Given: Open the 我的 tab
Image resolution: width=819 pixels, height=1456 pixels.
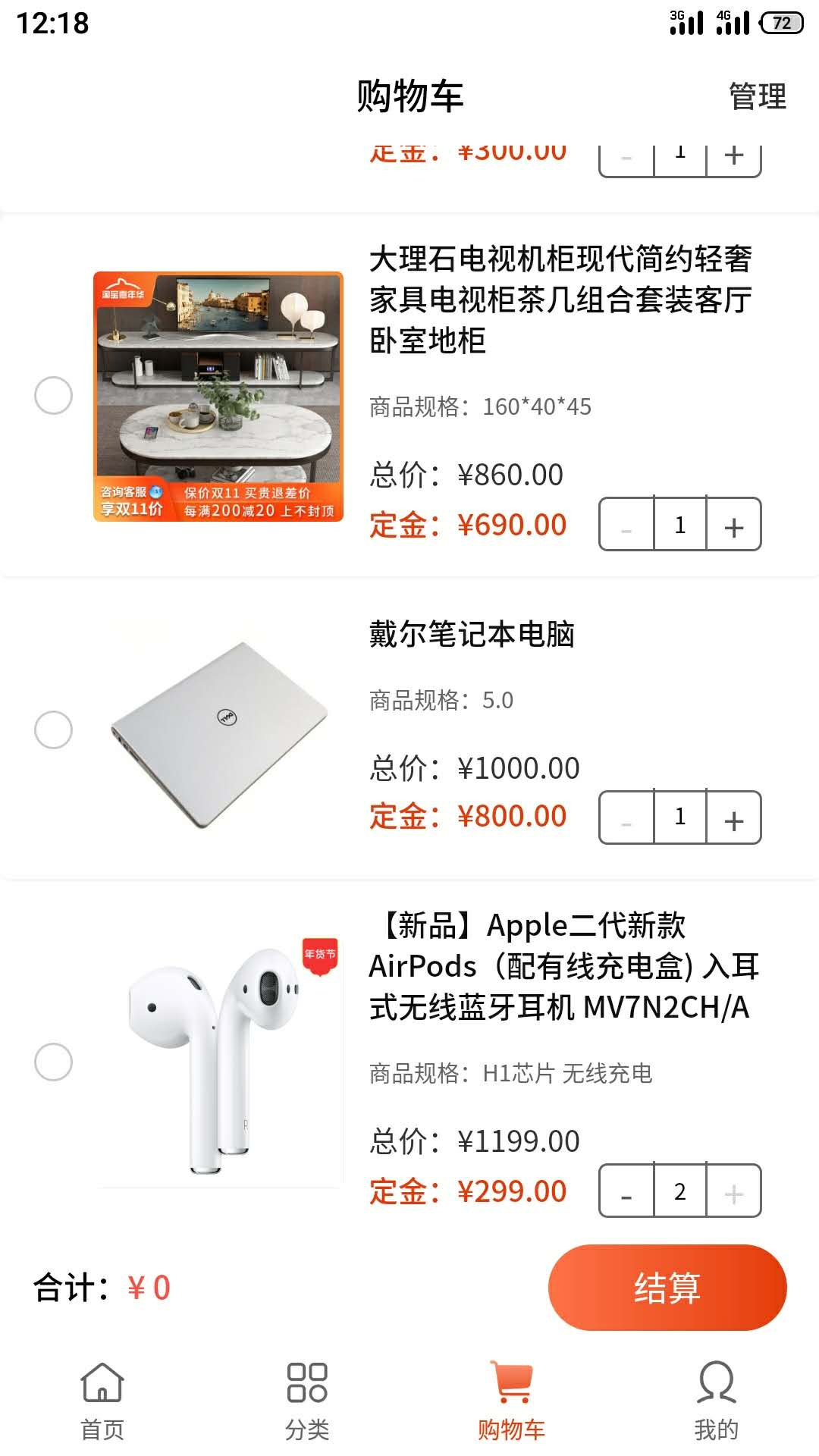Looking at the screenshot, I should tap(716, 1400).
